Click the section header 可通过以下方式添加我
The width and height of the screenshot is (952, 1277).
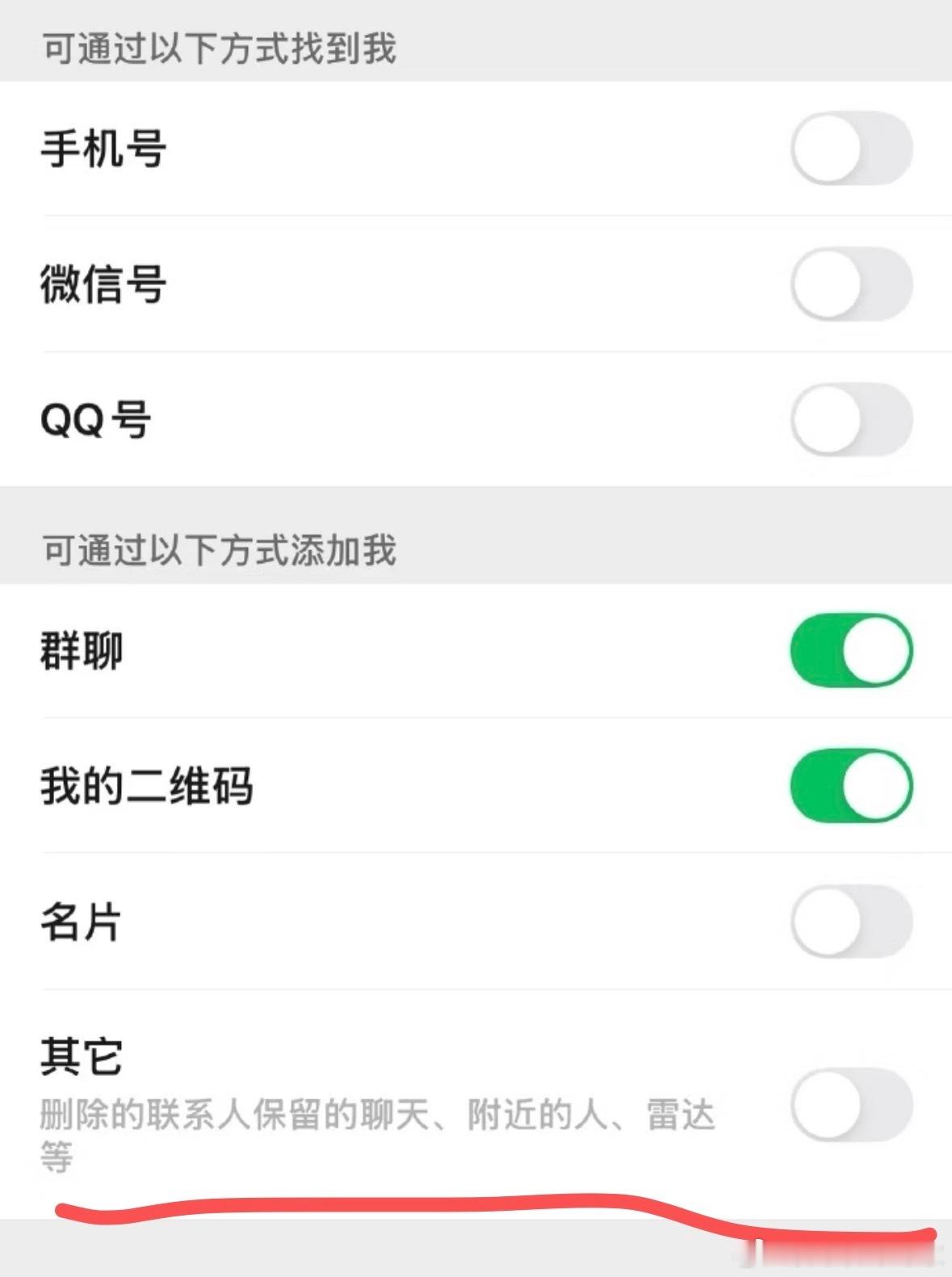pos(218,549)
